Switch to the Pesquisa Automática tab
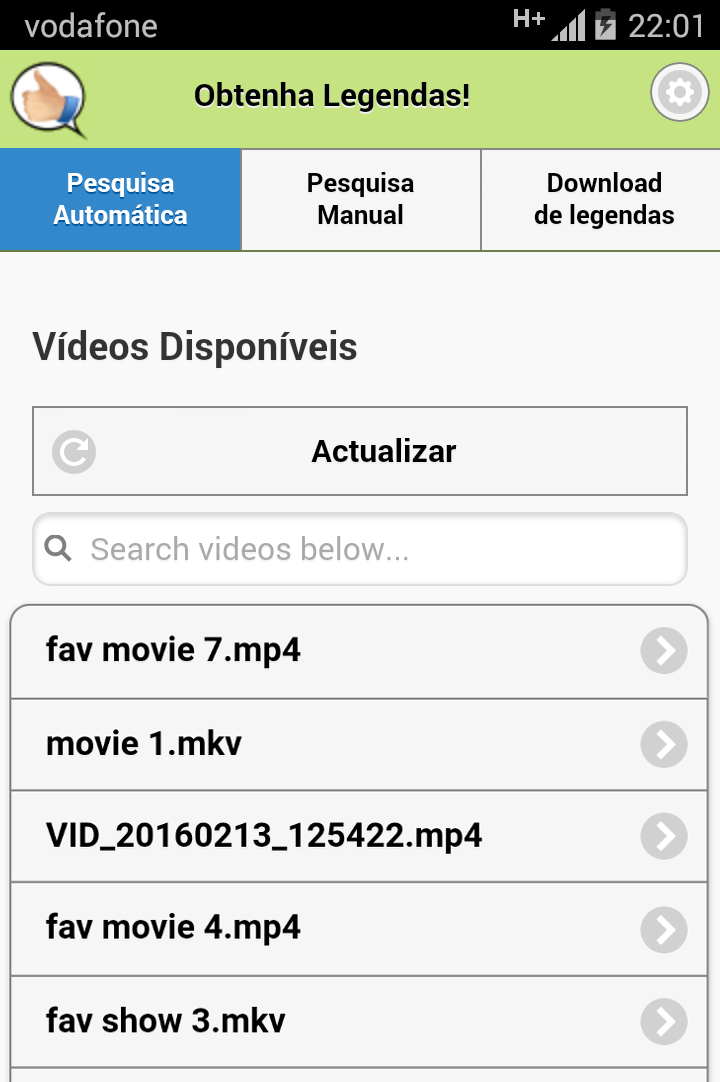720x1082 pixels. pos(120,199)
